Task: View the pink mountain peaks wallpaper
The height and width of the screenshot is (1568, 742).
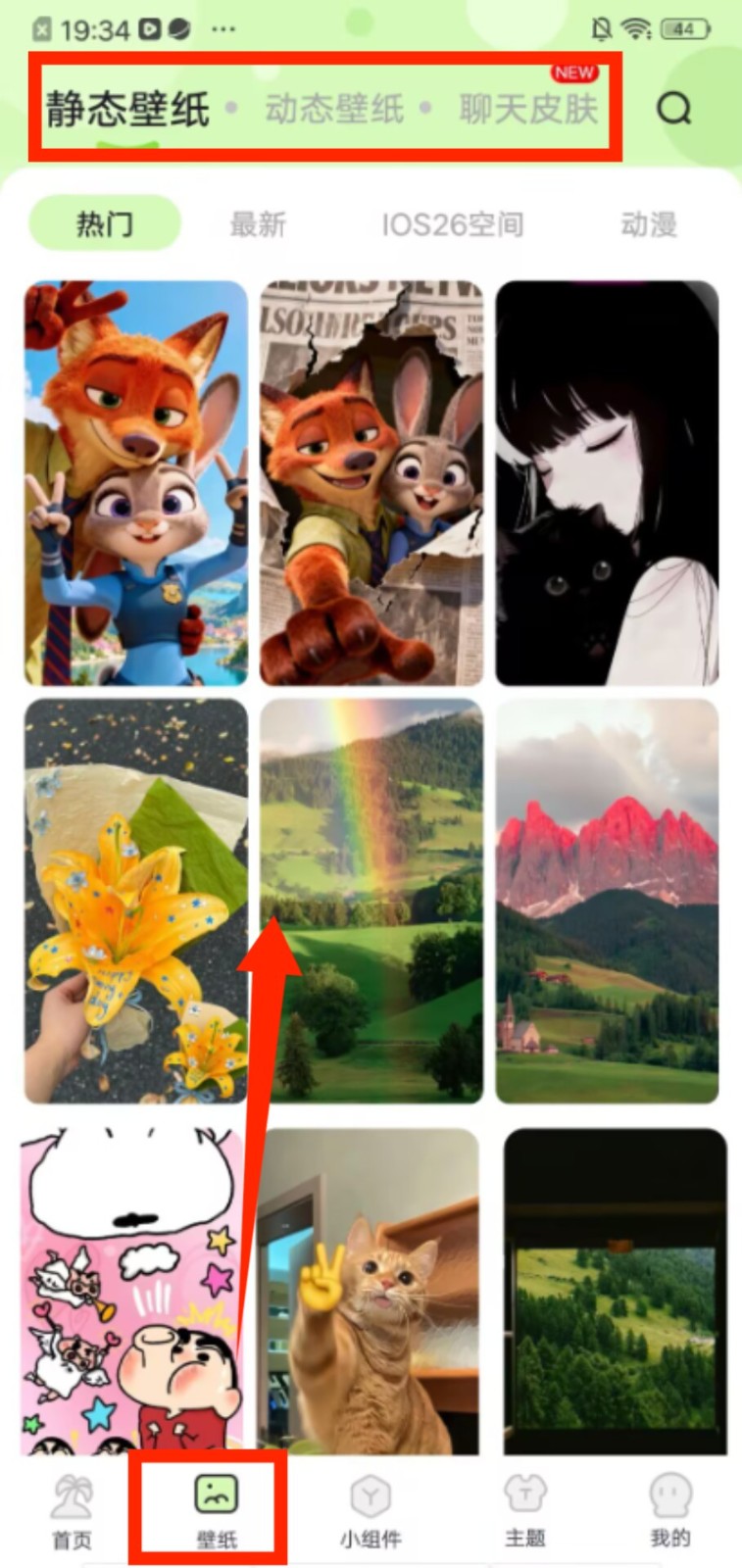Action: pyautogui.click(x=607, y=901)
